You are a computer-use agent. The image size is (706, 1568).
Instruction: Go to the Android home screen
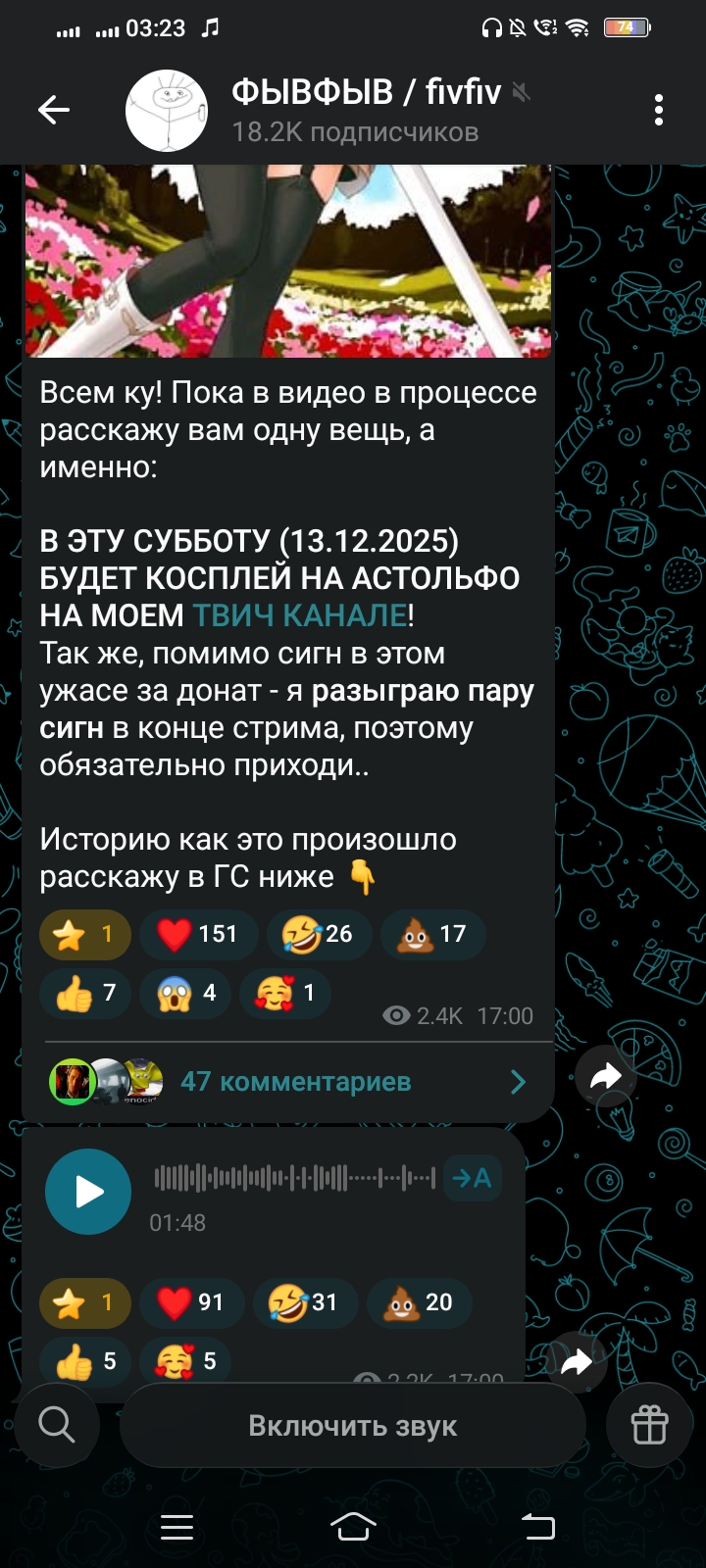(x=353, y=1526)
